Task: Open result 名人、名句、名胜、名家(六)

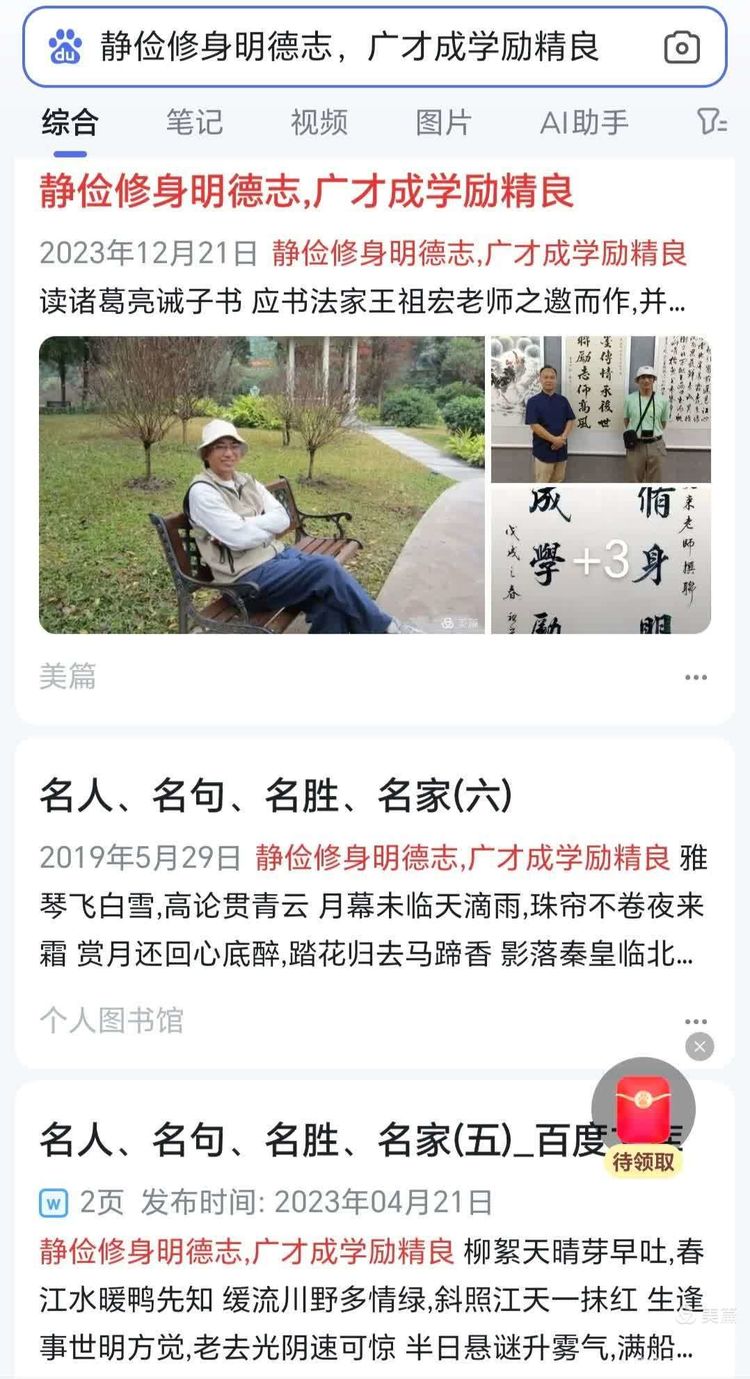Action: pyautogui.click(x=276, y=796)
